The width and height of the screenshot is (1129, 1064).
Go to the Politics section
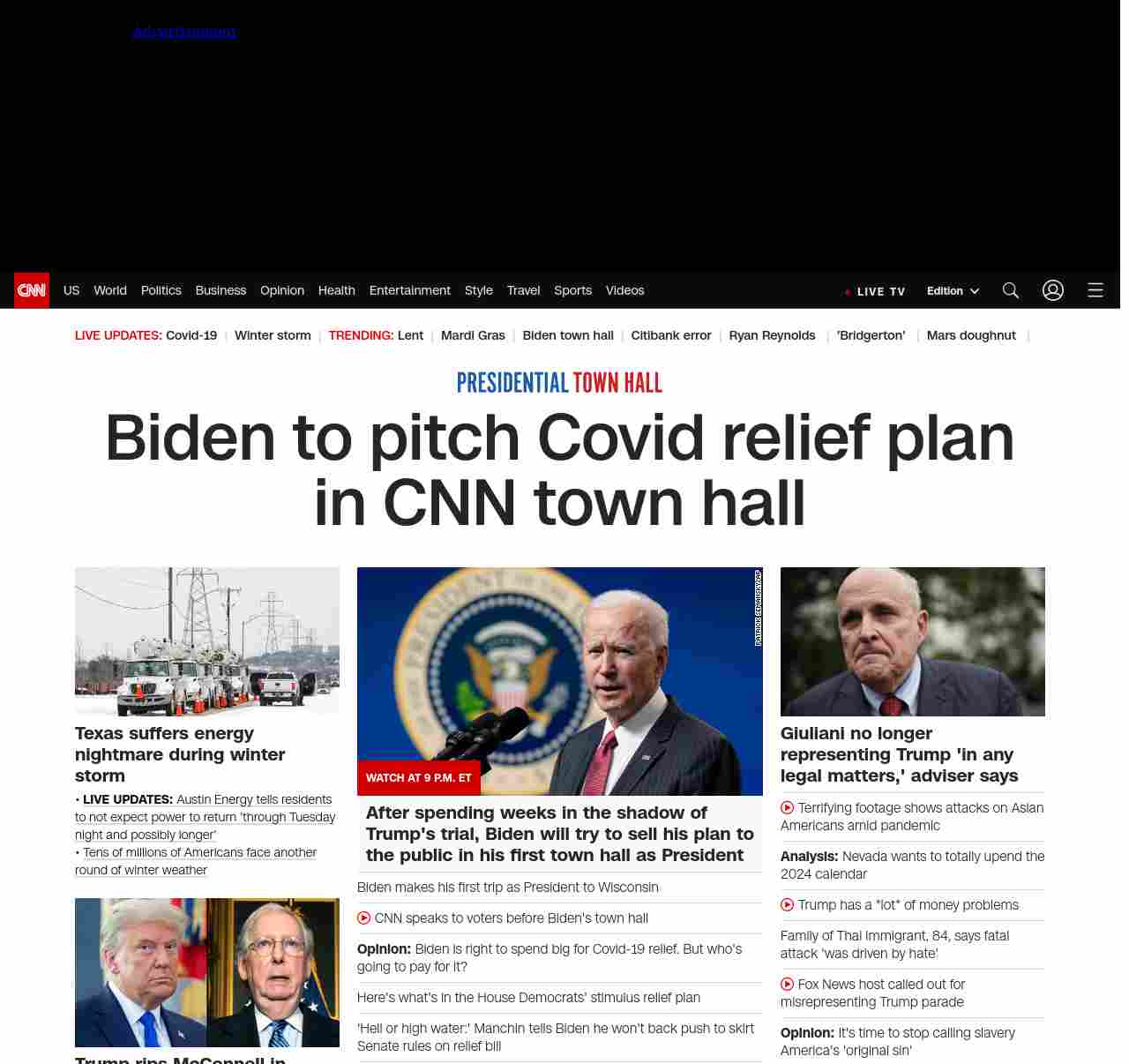coord(161,290)
